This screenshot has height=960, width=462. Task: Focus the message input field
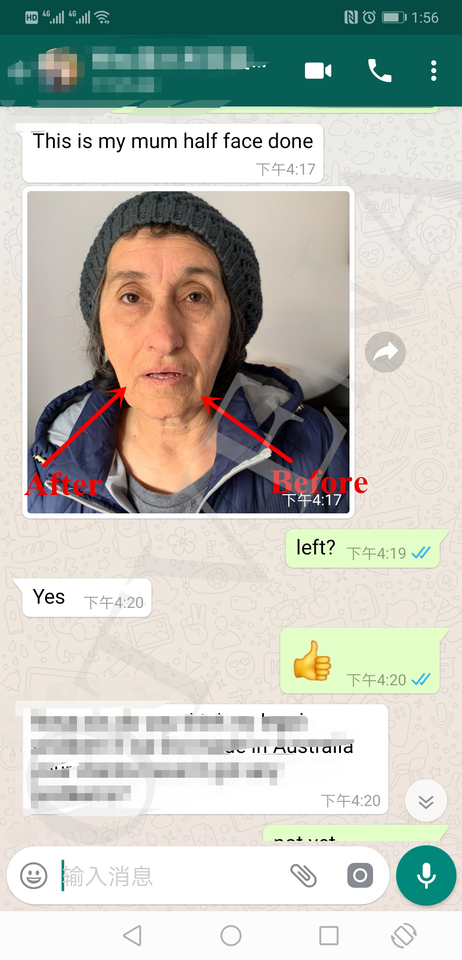click(x=171, y=876)
